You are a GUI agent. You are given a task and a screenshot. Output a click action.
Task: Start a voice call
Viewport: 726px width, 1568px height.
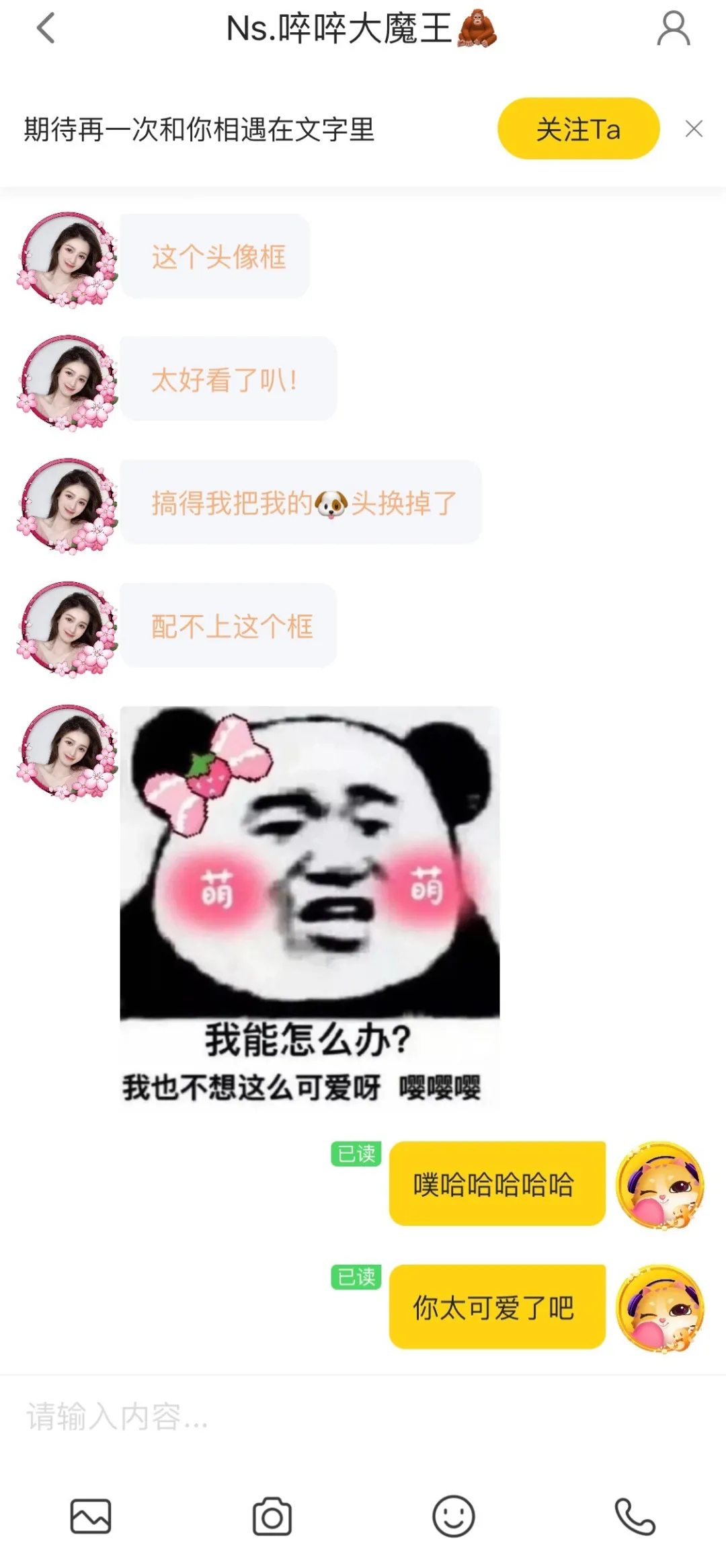(635, 1517)
